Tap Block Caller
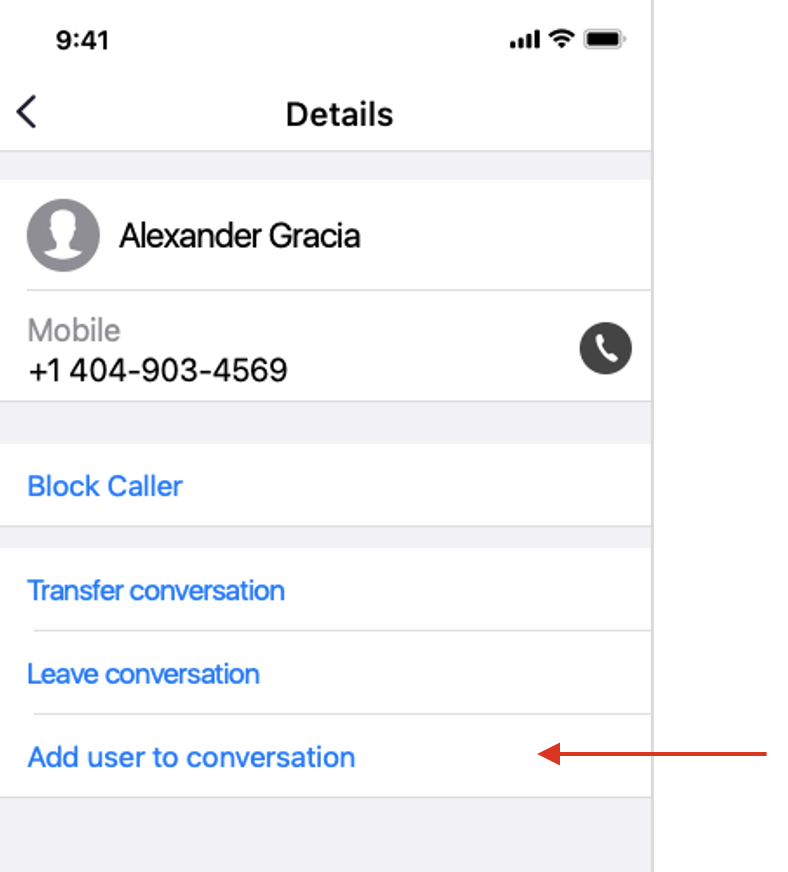 pos(105,486)
